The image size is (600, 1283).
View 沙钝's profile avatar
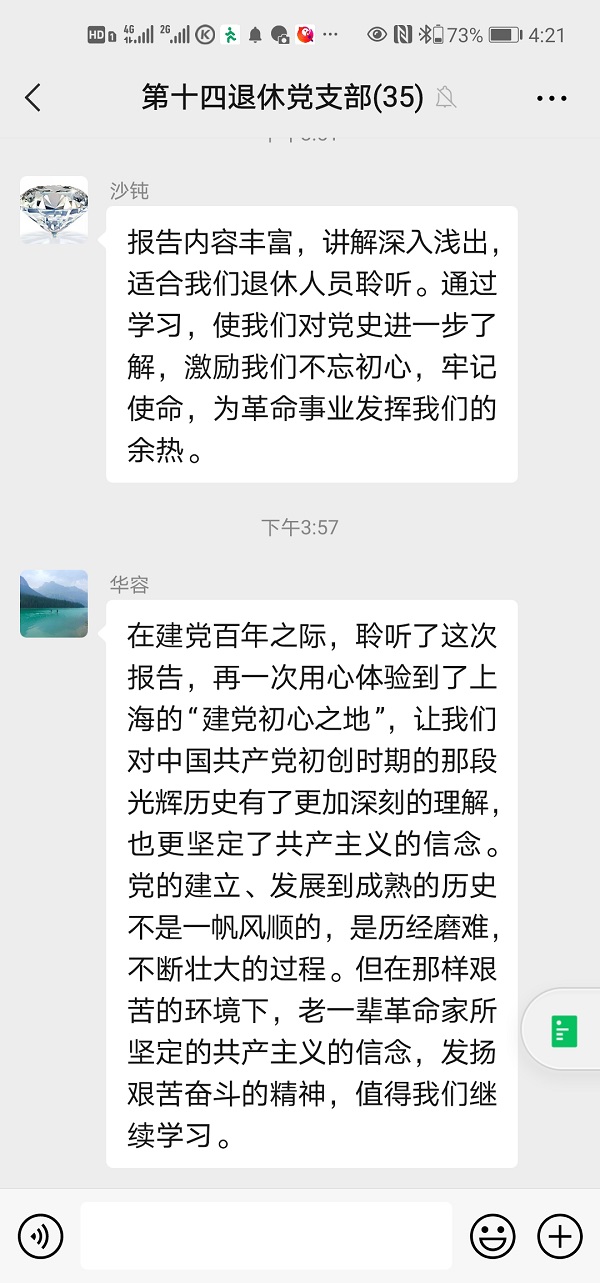54,210
